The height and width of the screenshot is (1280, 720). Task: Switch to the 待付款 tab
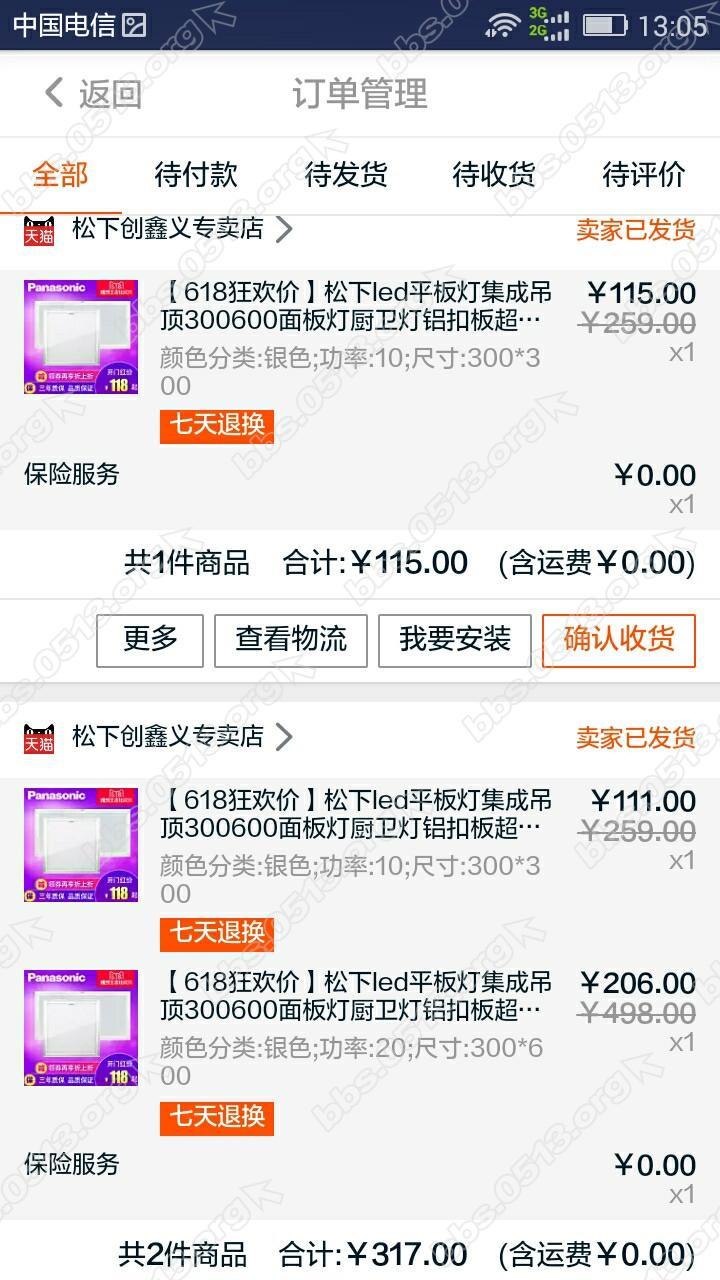(196, 175)
